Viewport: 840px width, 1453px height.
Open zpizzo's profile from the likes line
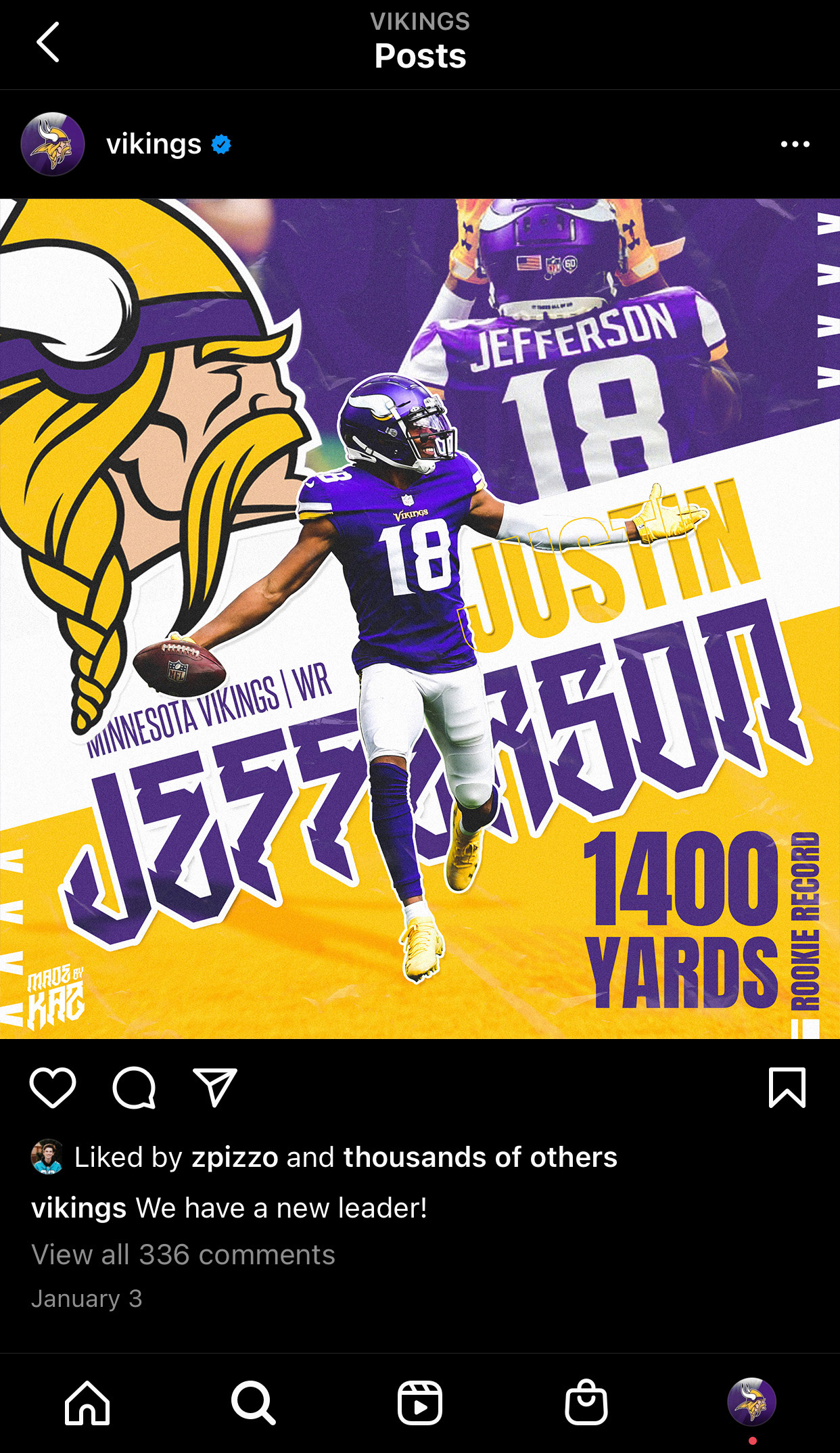tap(235, 1157)
